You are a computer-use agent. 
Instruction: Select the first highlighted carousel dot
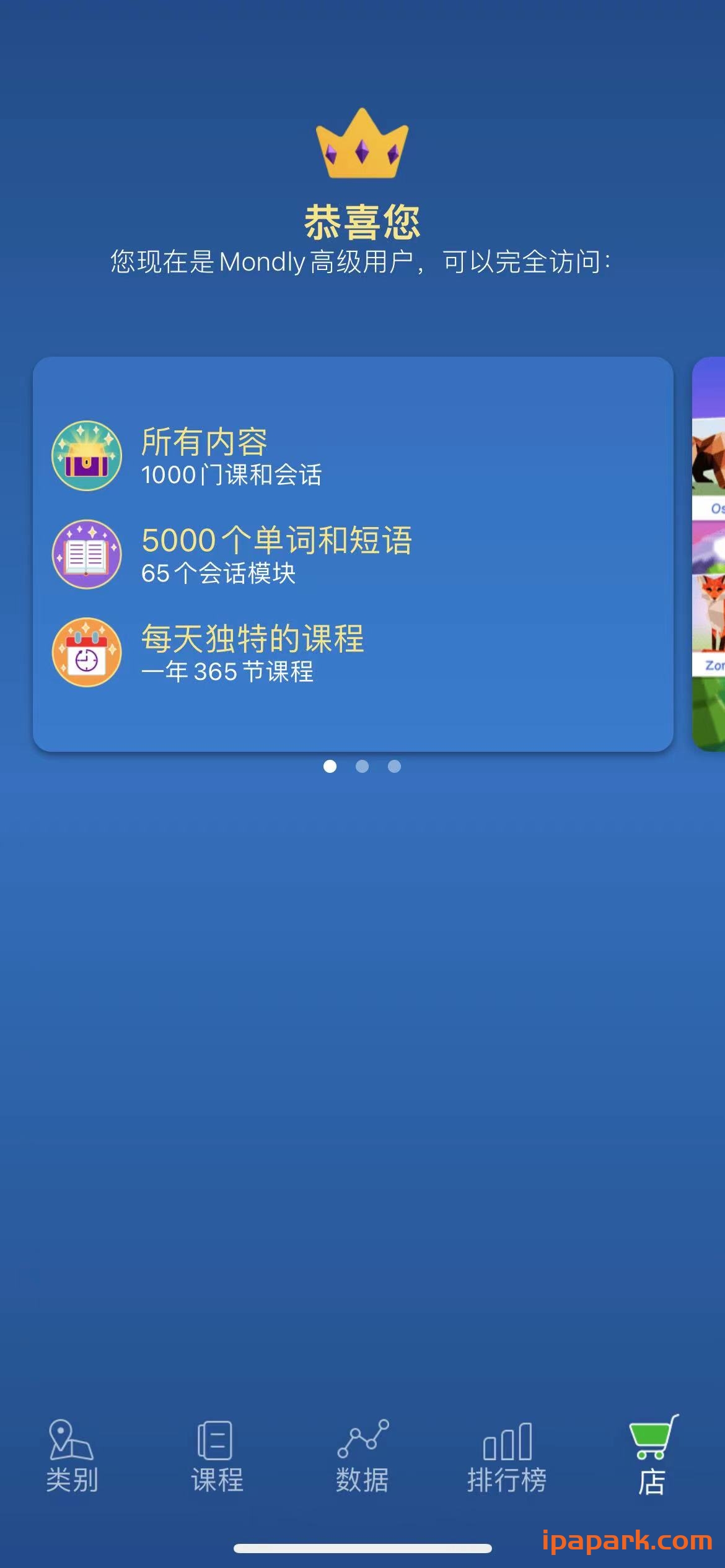(331, 767)
